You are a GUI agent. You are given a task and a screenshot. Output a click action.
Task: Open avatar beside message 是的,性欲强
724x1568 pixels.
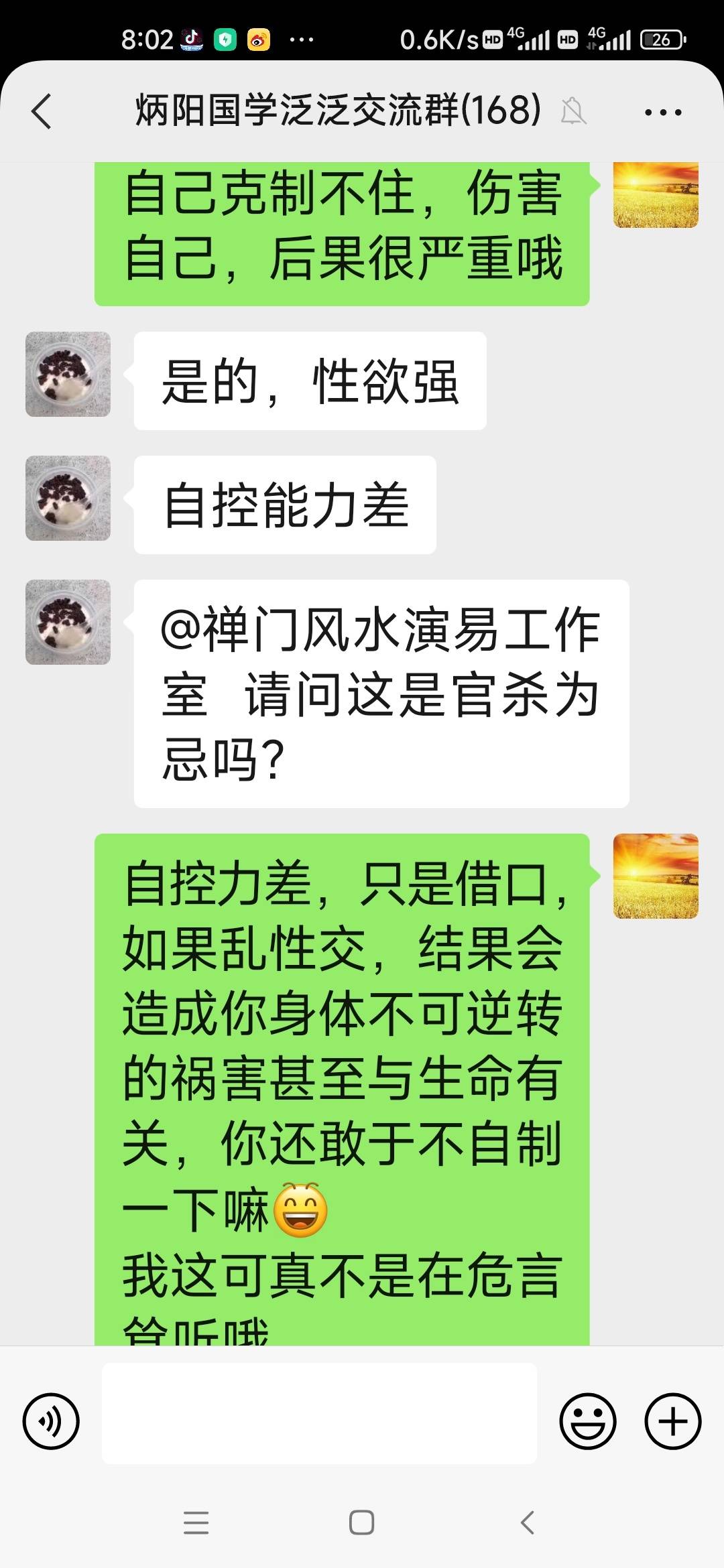click(x=68, y=374)
